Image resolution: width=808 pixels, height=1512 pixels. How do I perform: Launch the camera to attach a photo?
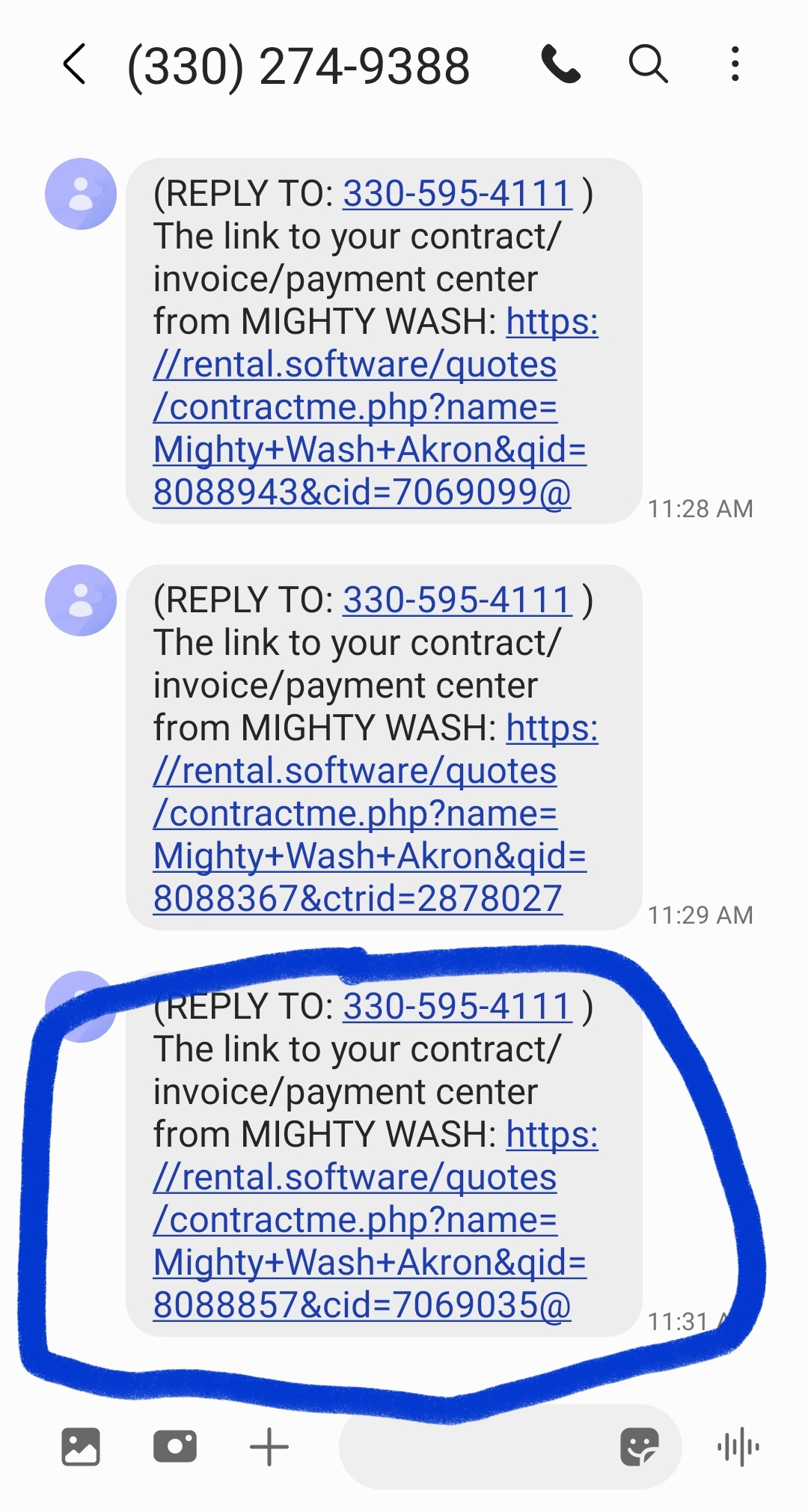[x=175, y=1446]
